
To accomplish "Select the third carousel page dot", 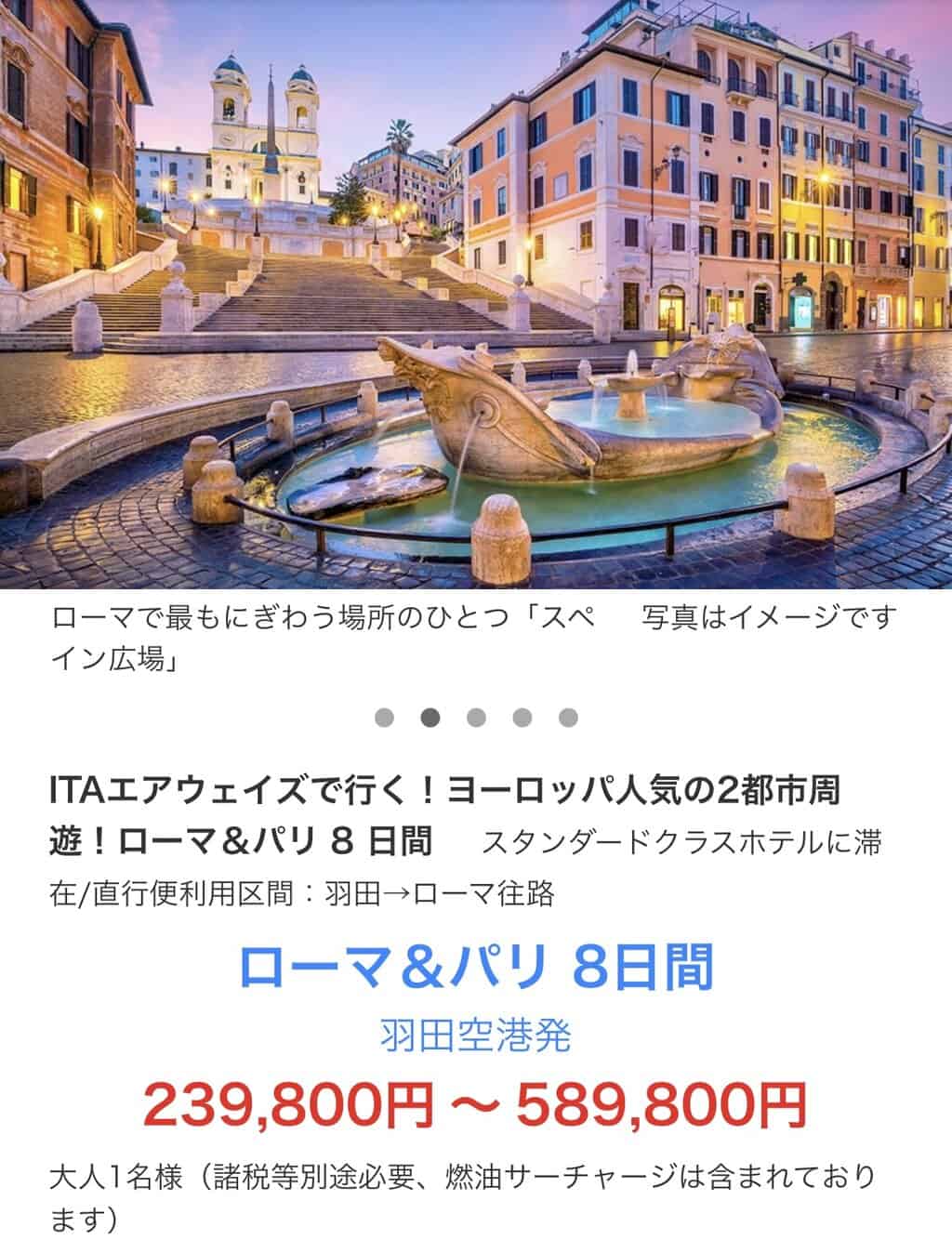I will (x=476, y=718).
